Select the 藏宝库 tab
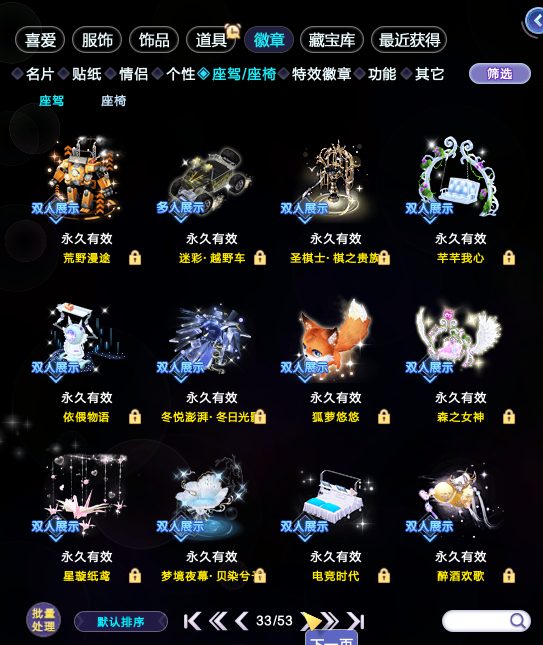The image size is (543, 645). click(332, 40)
